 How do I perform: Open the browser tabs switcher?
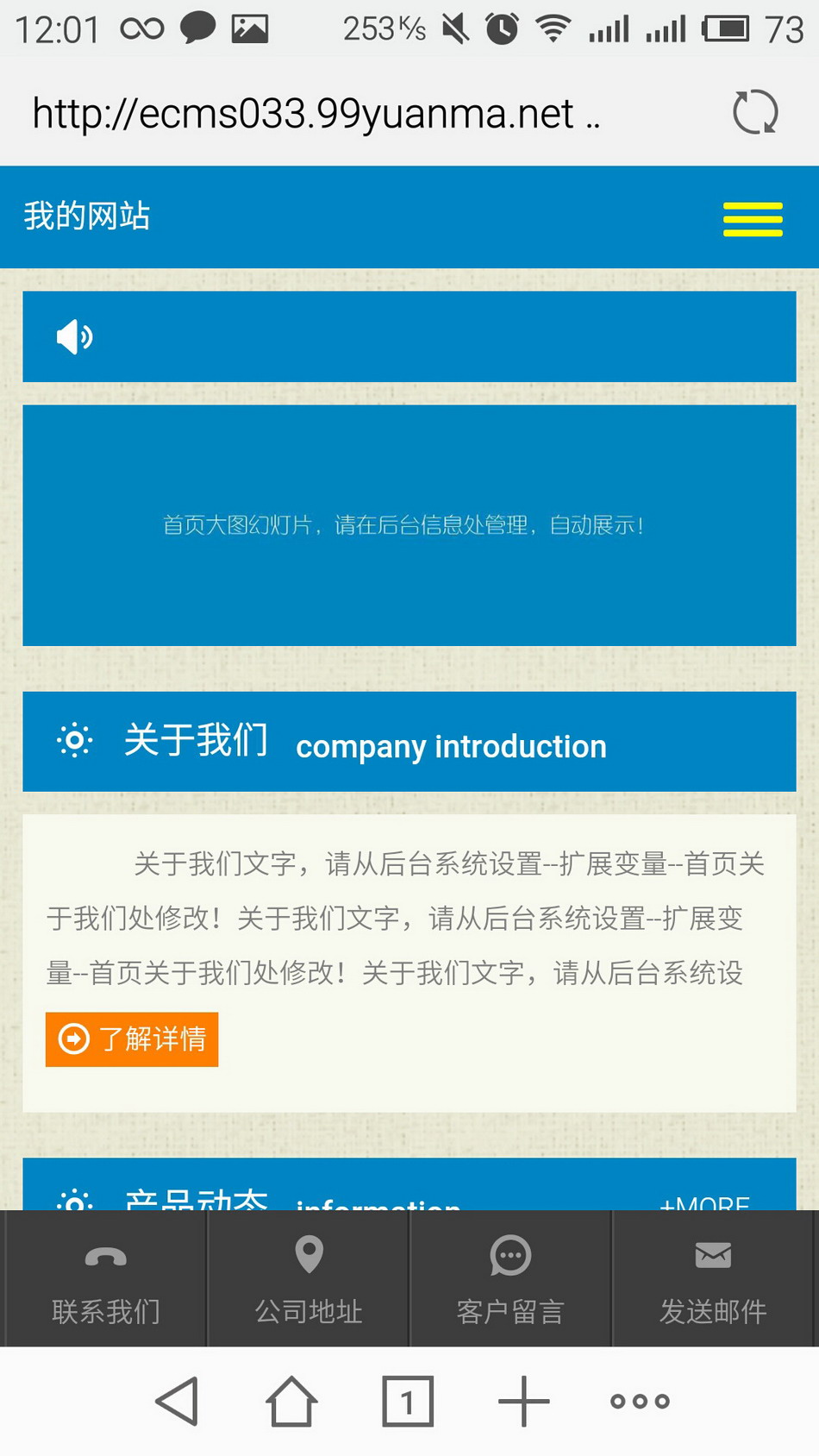(408, 1401)
